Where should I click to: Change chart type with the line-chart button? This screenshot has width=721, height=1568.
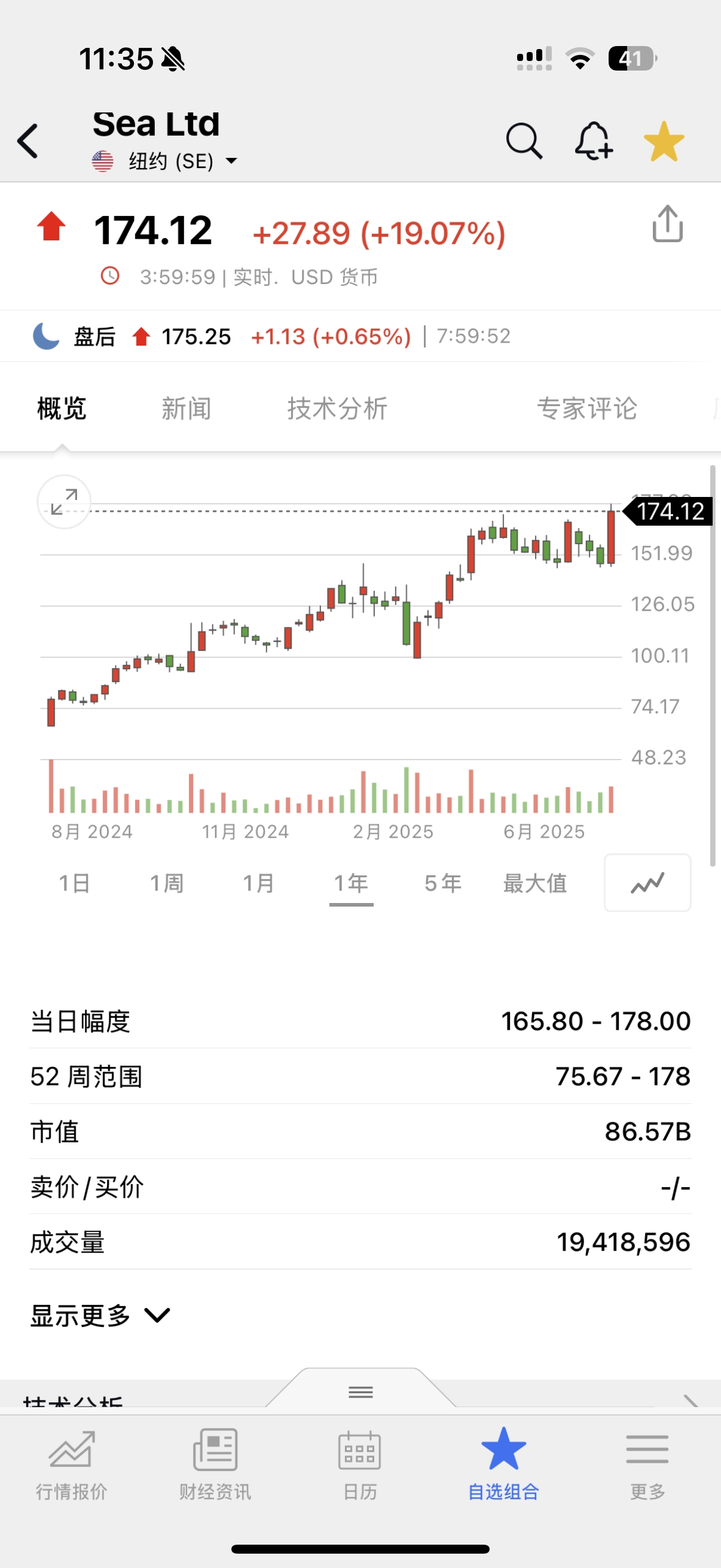click(647, 883)
